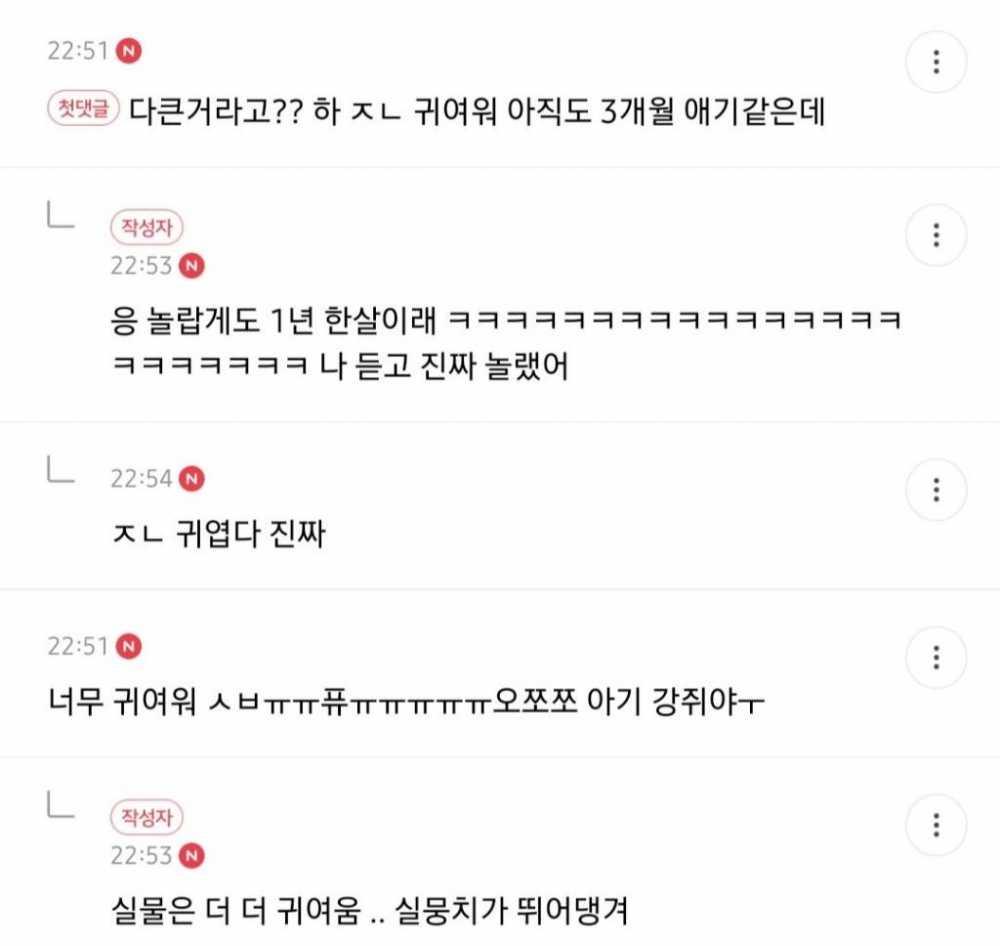This screenshot has height=946, width=1000.
Task: Open more options for the '실물은 더 더 귀여움' reply
Action: pyautogui.click(x=936, y=825)
